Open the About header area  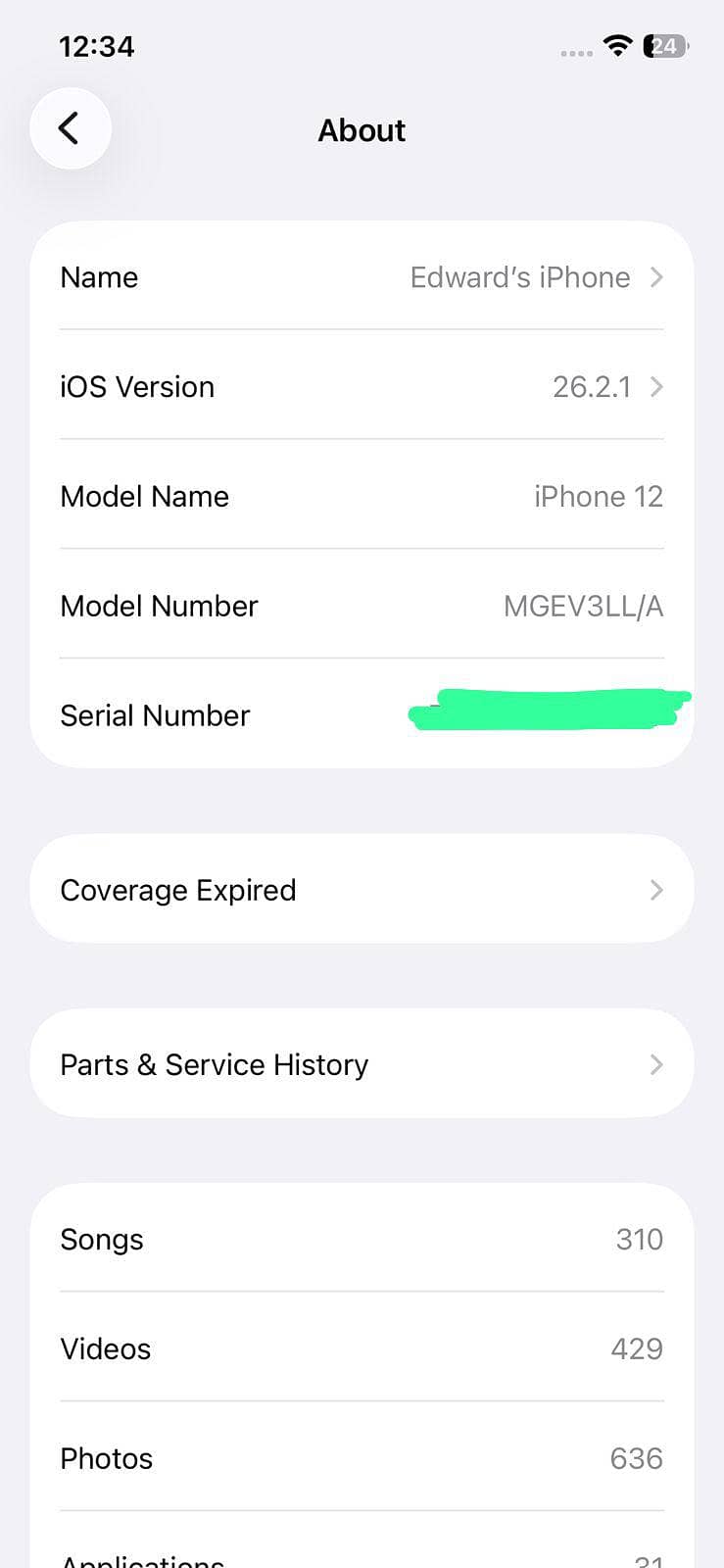(362, 129)
